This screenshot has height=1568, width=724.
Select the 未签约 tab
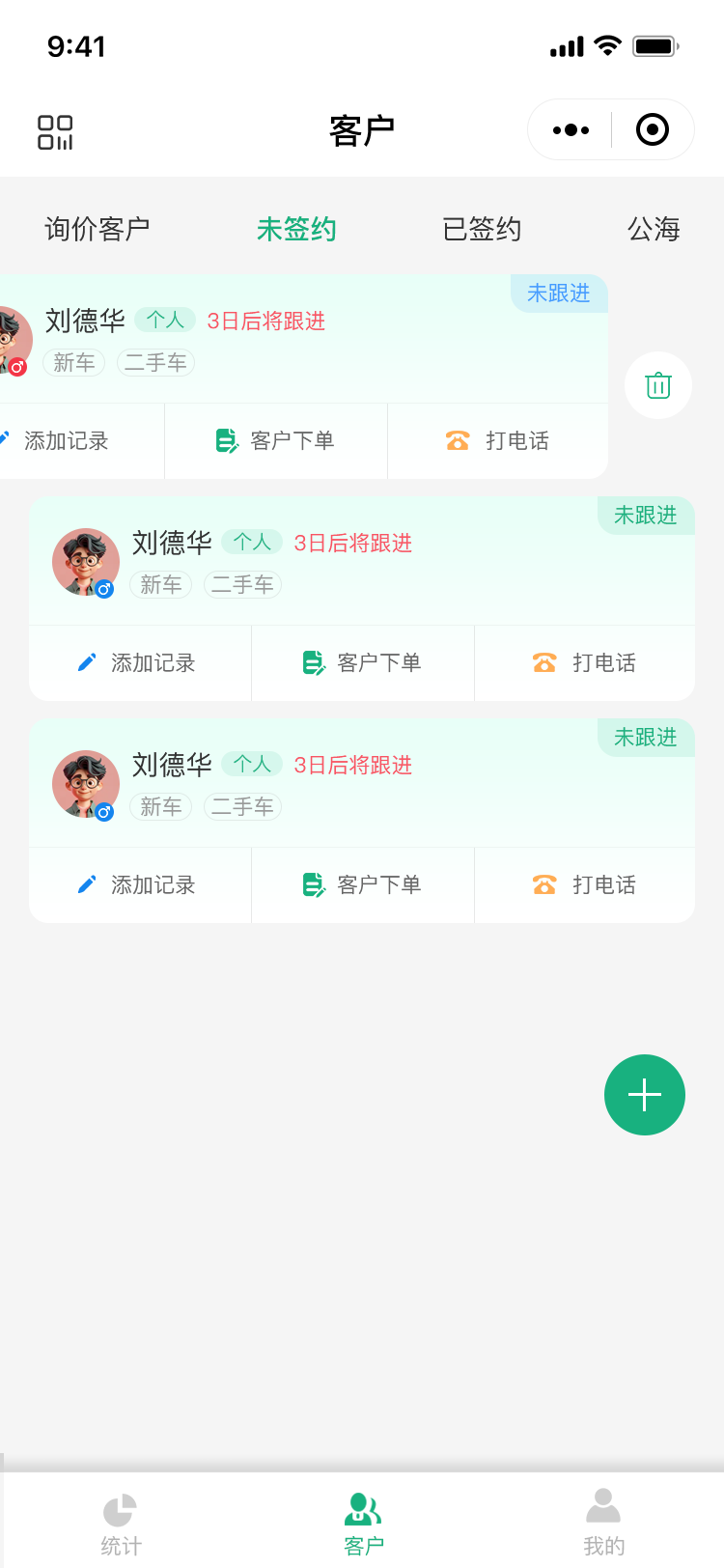(x=296, y=229)
